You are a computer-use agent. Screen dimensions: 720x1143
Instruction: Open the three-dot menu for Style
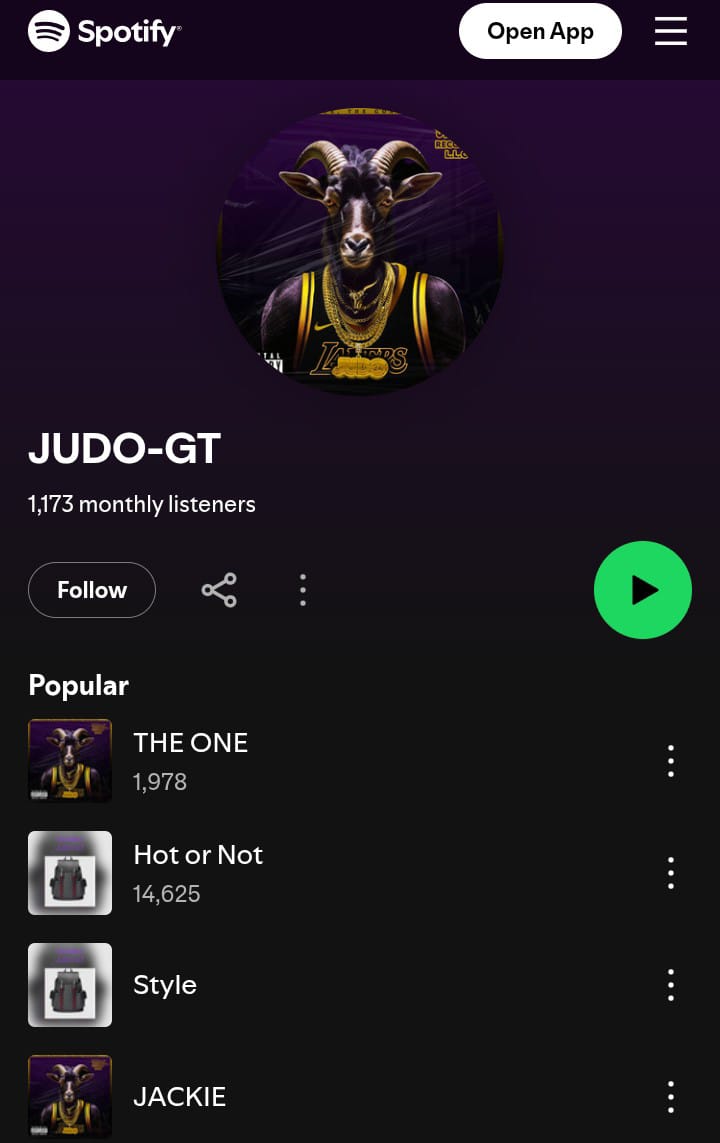[x=671, y=985]
